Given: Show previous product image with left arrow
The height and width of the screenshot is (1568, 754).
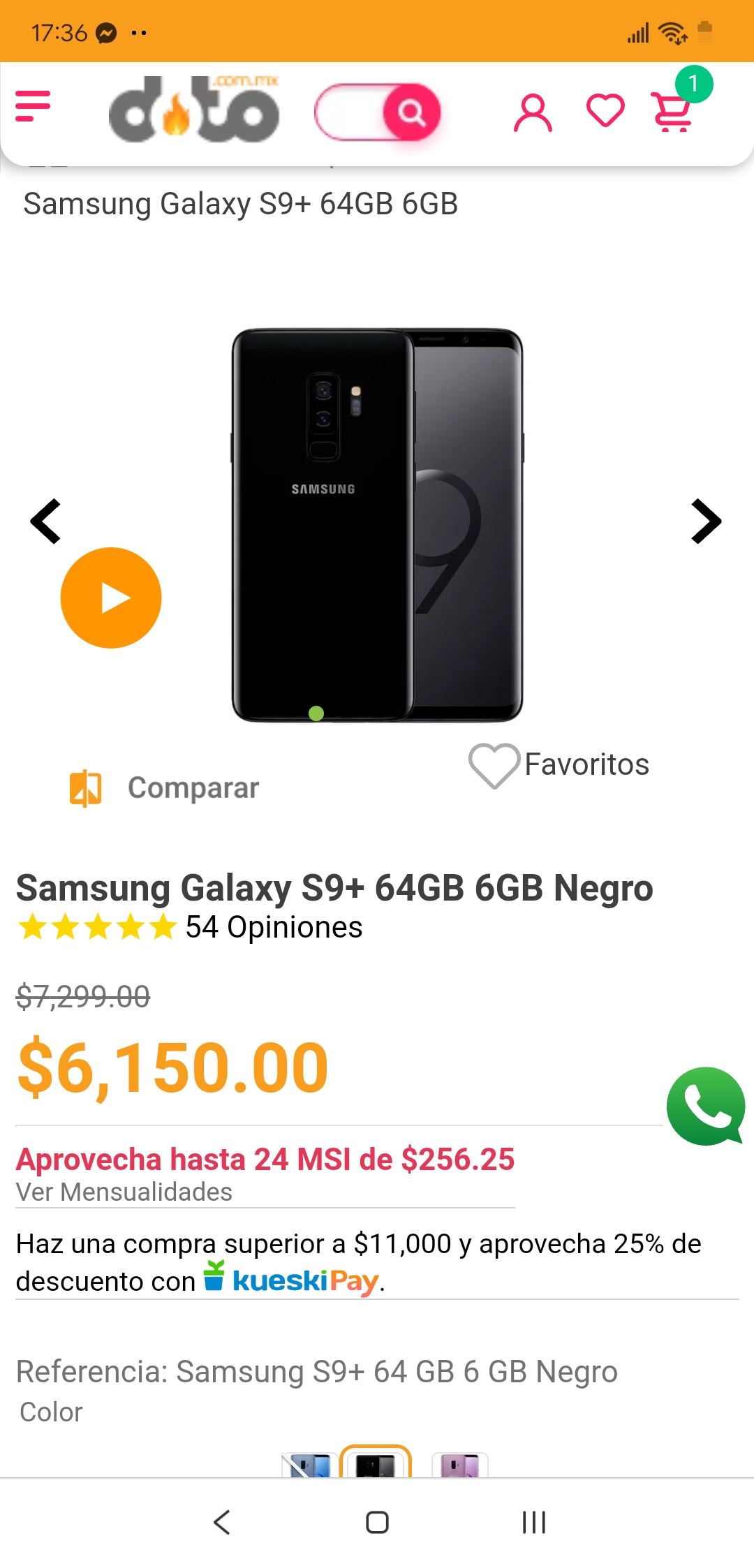Looking at the screenshot, I should point(45,522).
